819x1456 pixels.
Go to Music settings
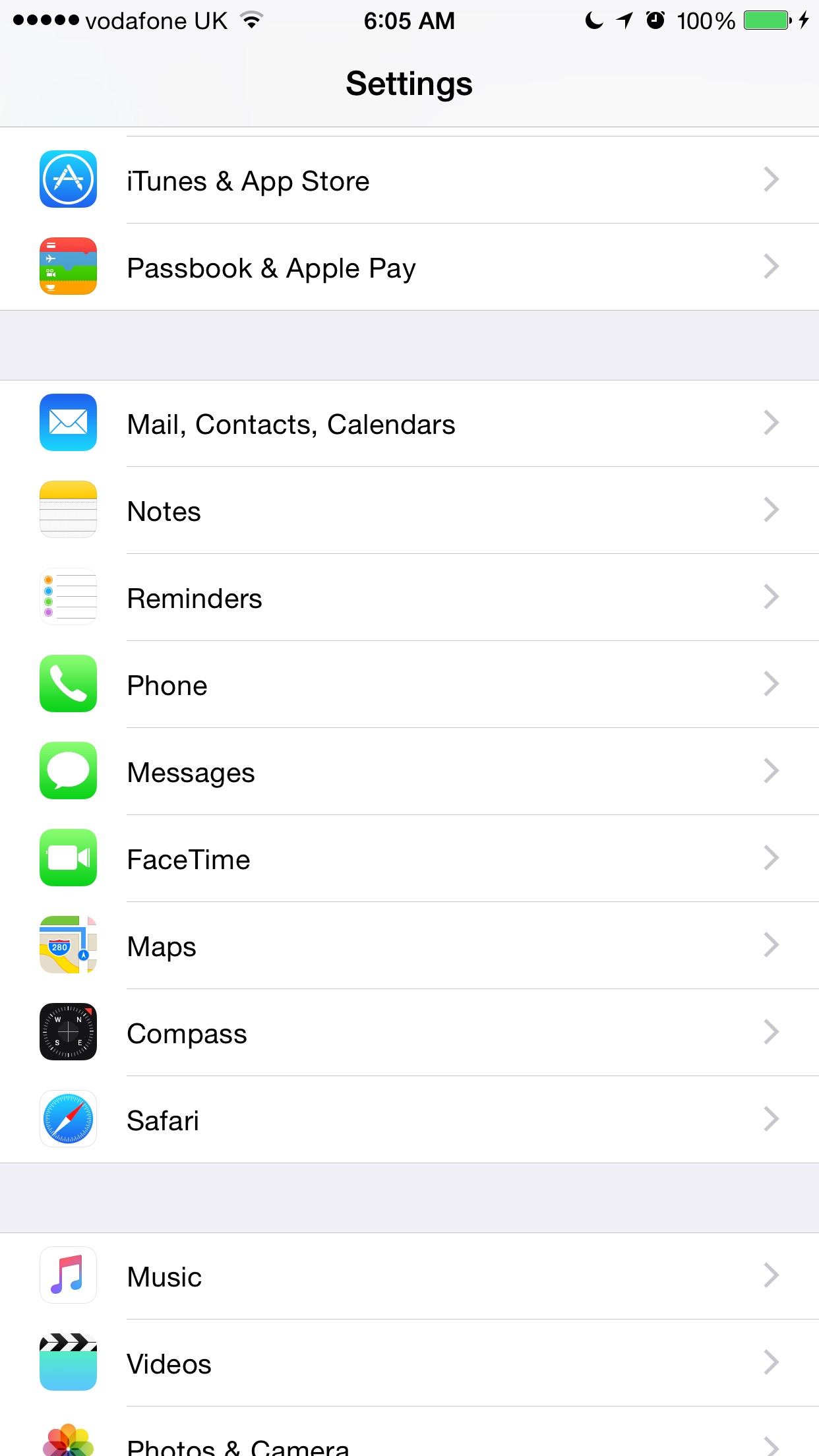409,1276
